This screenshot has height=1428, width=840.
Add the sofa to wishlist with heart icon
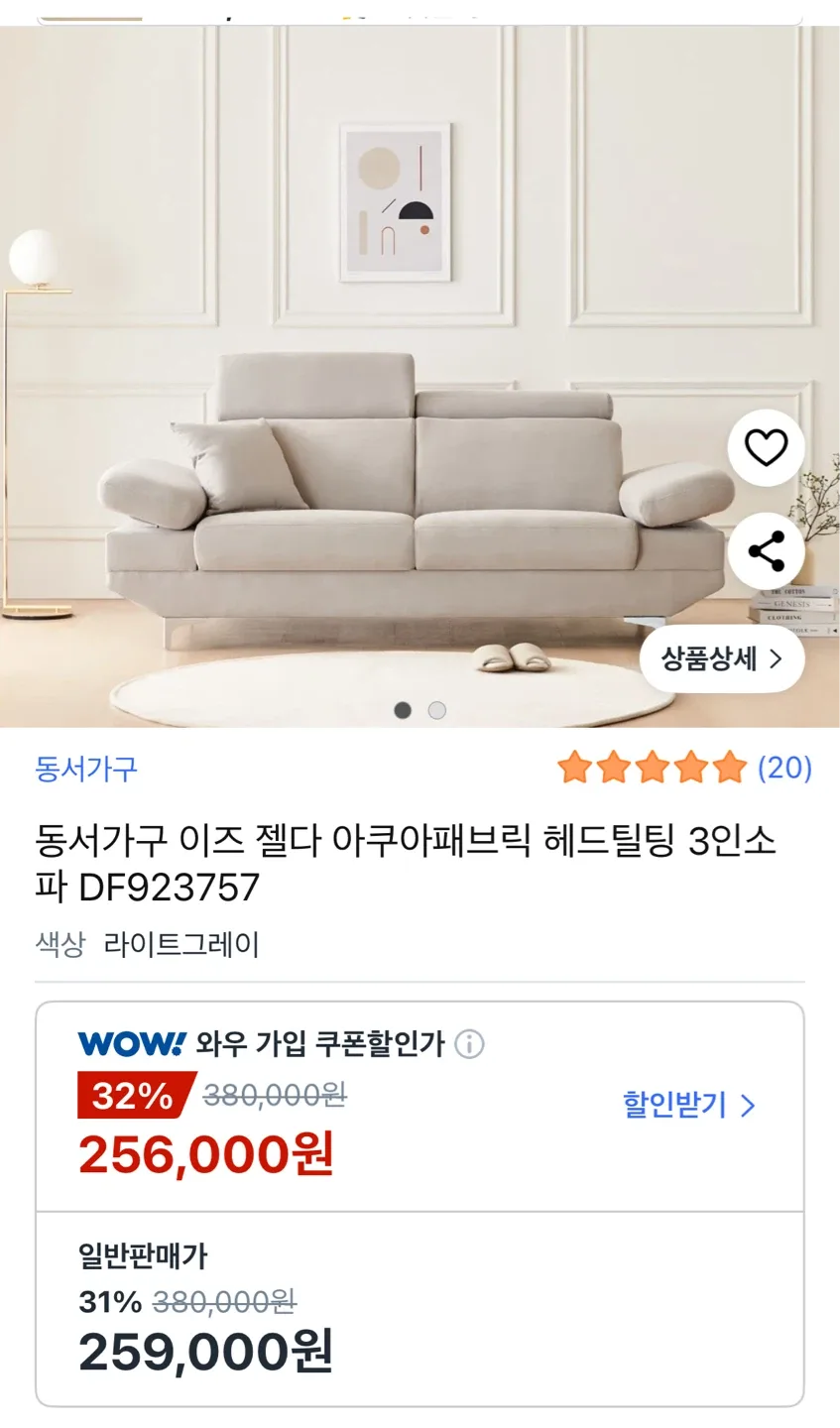coord(766,448)
